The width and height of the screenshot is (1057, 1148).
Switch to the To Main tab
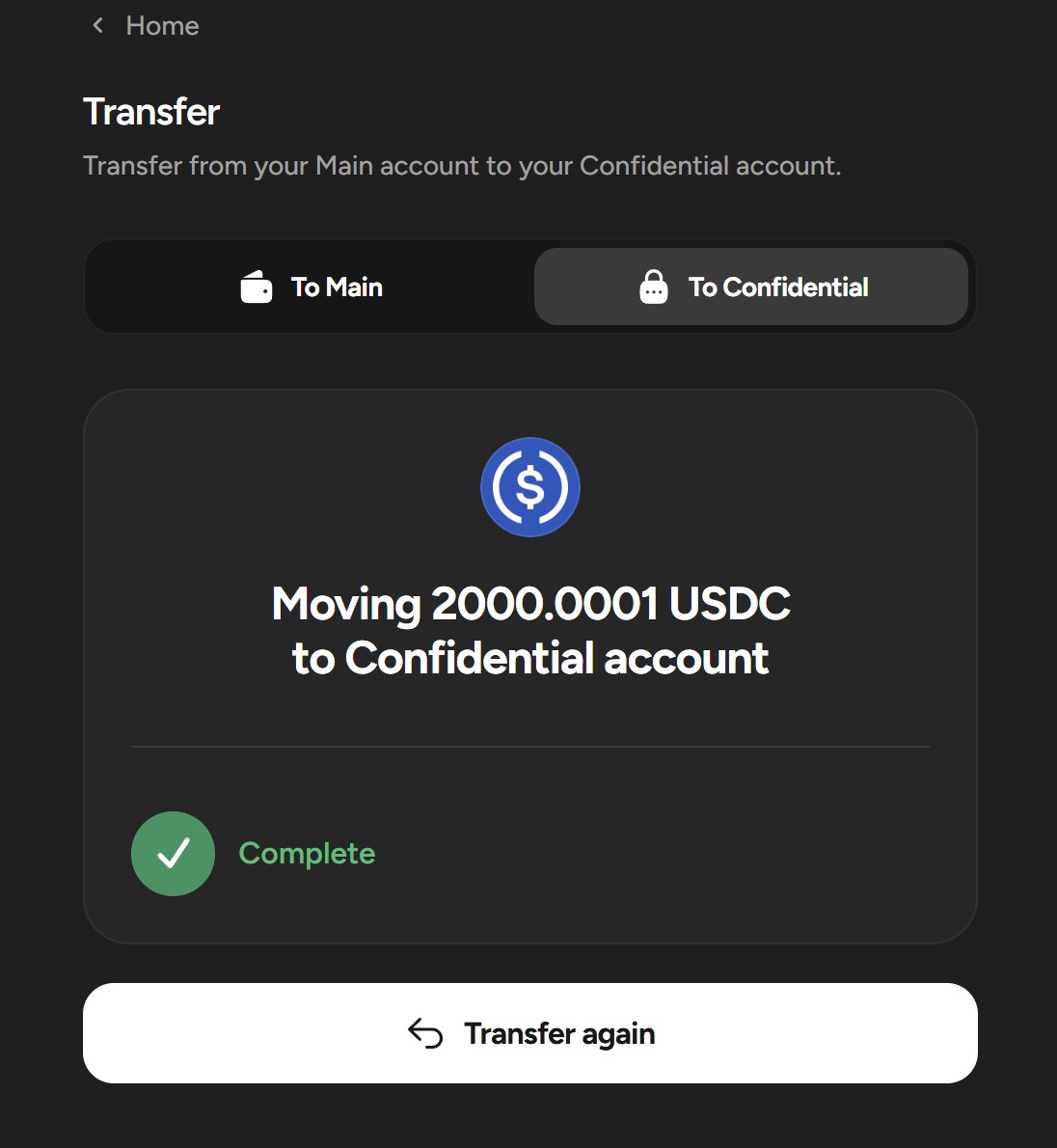coord(311,287)
